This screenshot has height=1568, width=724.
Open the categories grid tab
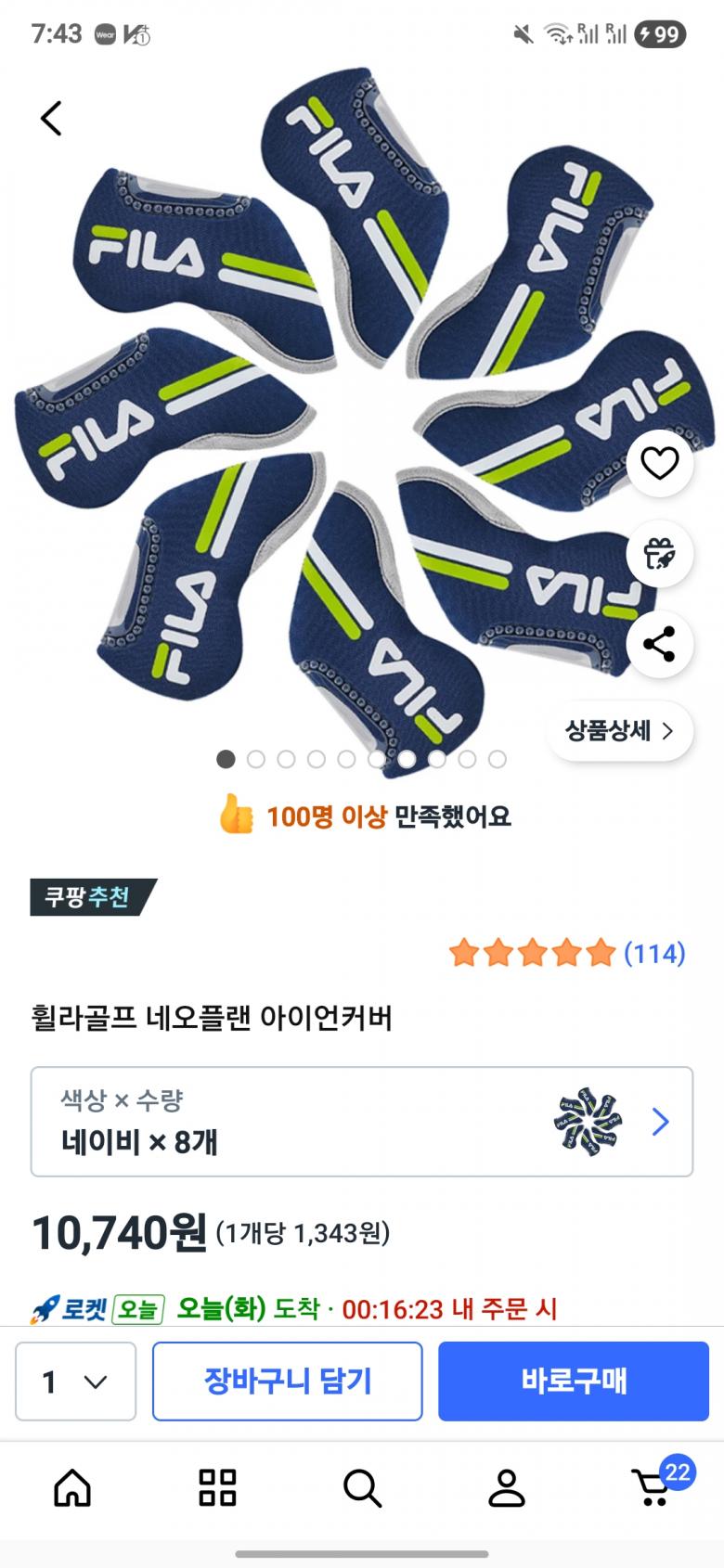tap(217, 1487)
